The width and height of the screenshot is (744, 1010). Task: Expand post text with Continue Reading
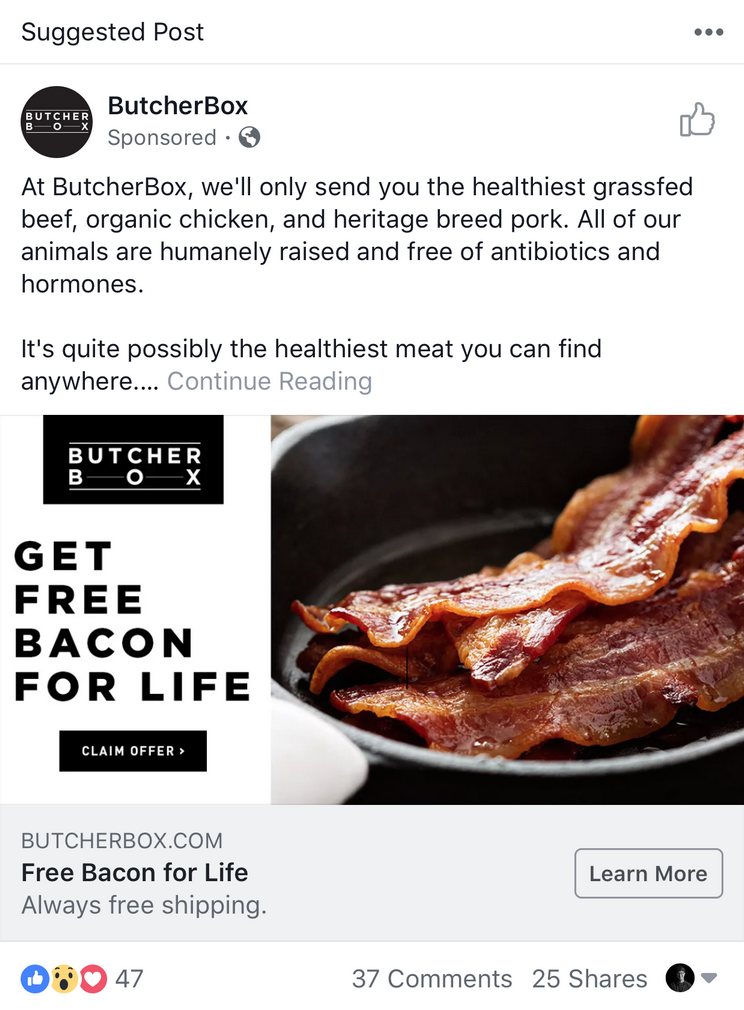point(269,381)
